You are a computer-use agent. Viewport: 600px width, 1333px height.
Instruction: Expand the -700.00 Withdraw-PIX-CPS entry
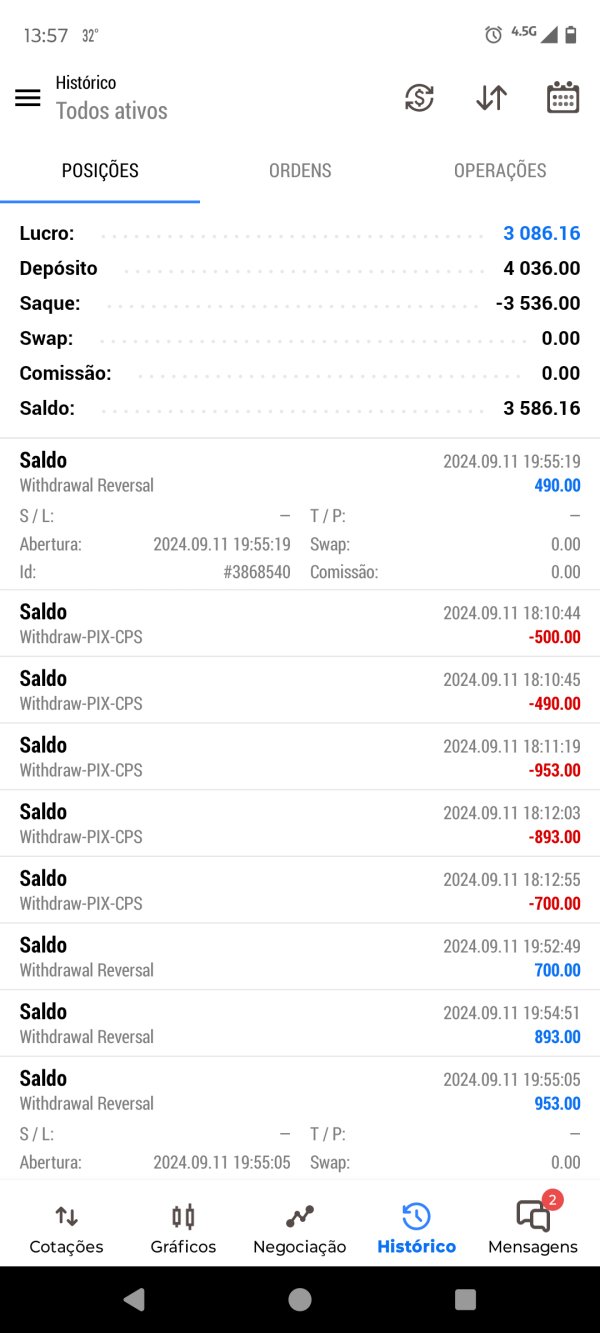point(300,890)
